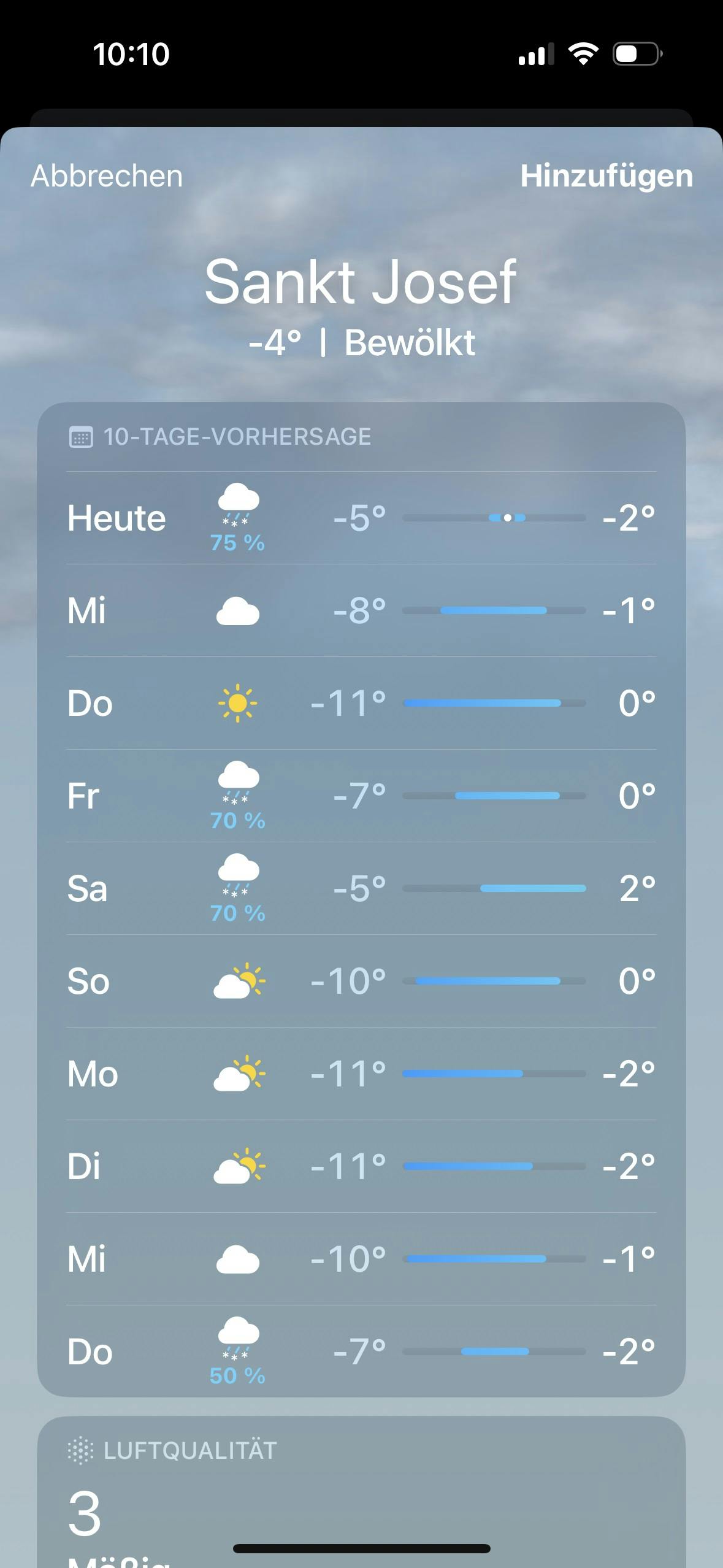Select the cloud icon next to Mi
This screenshot has height=1568, width=723.
point(237,610)
